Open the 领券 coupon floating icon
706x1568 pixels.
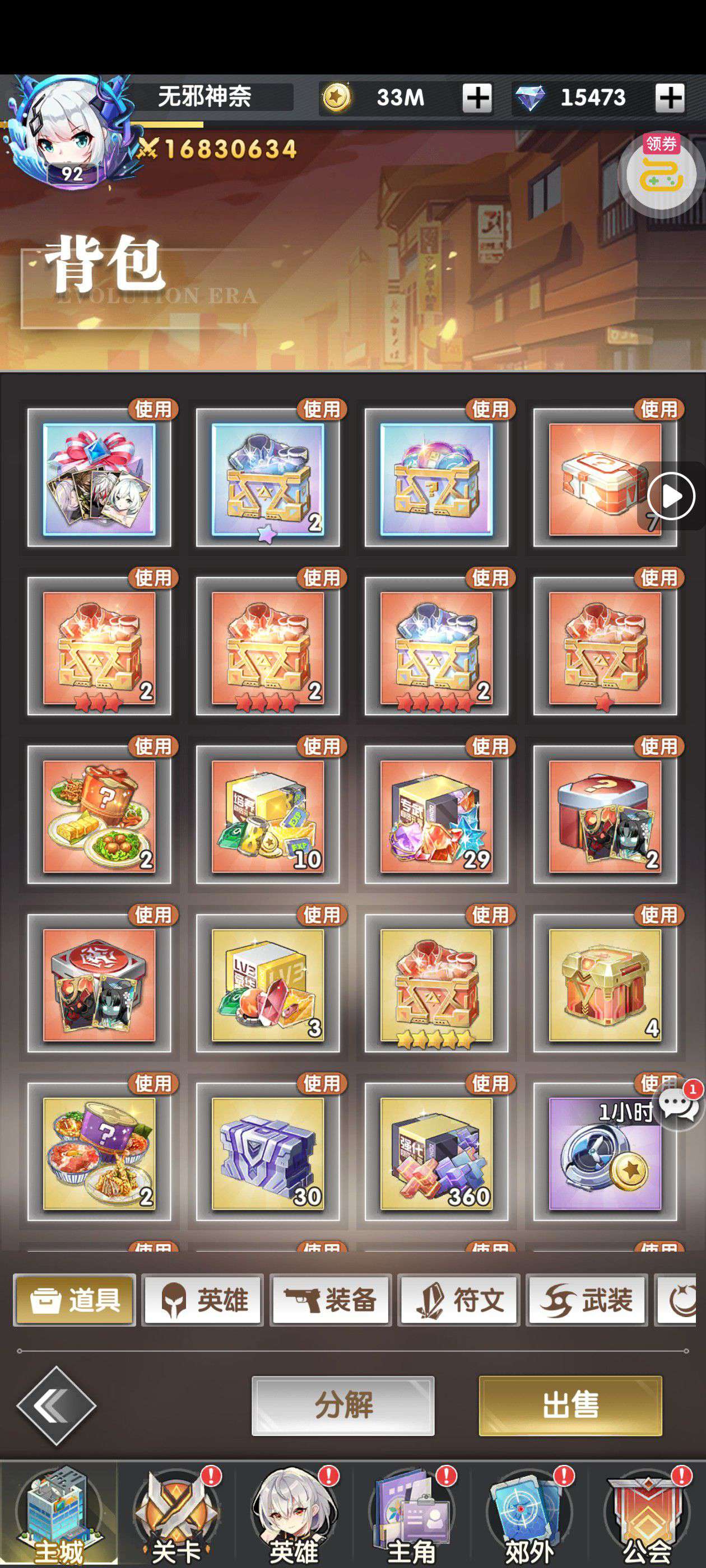662,174
